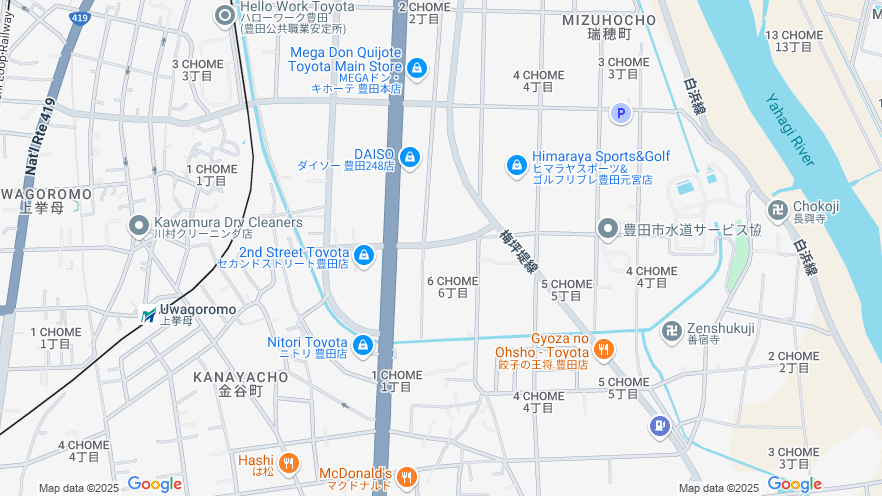
Task: Open the Hashi restaurant marker
Action: [288, 462]
